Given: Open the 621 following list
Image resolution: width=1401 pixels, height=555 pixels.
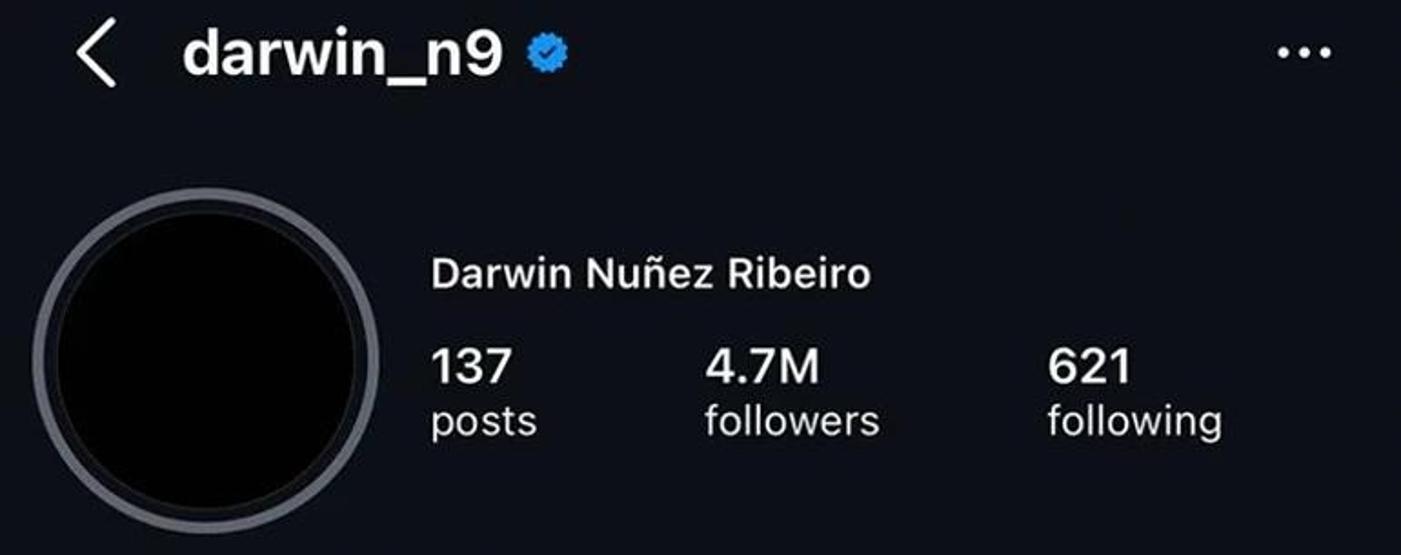Looking at the screenshot, I should pos(1133,392).
